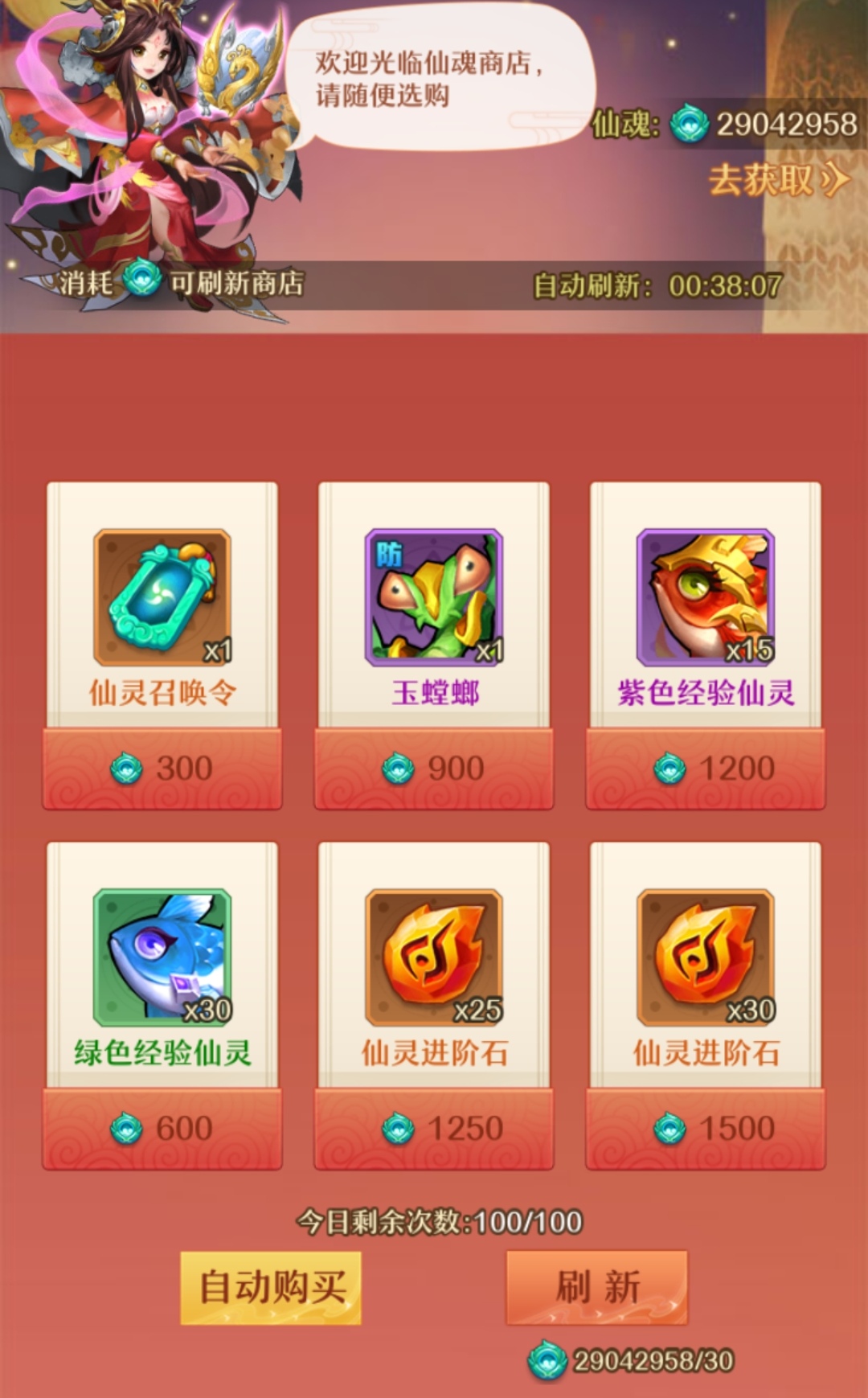
Task: Tap 去获取 to get more 仙魂
Action: point(777,180)
